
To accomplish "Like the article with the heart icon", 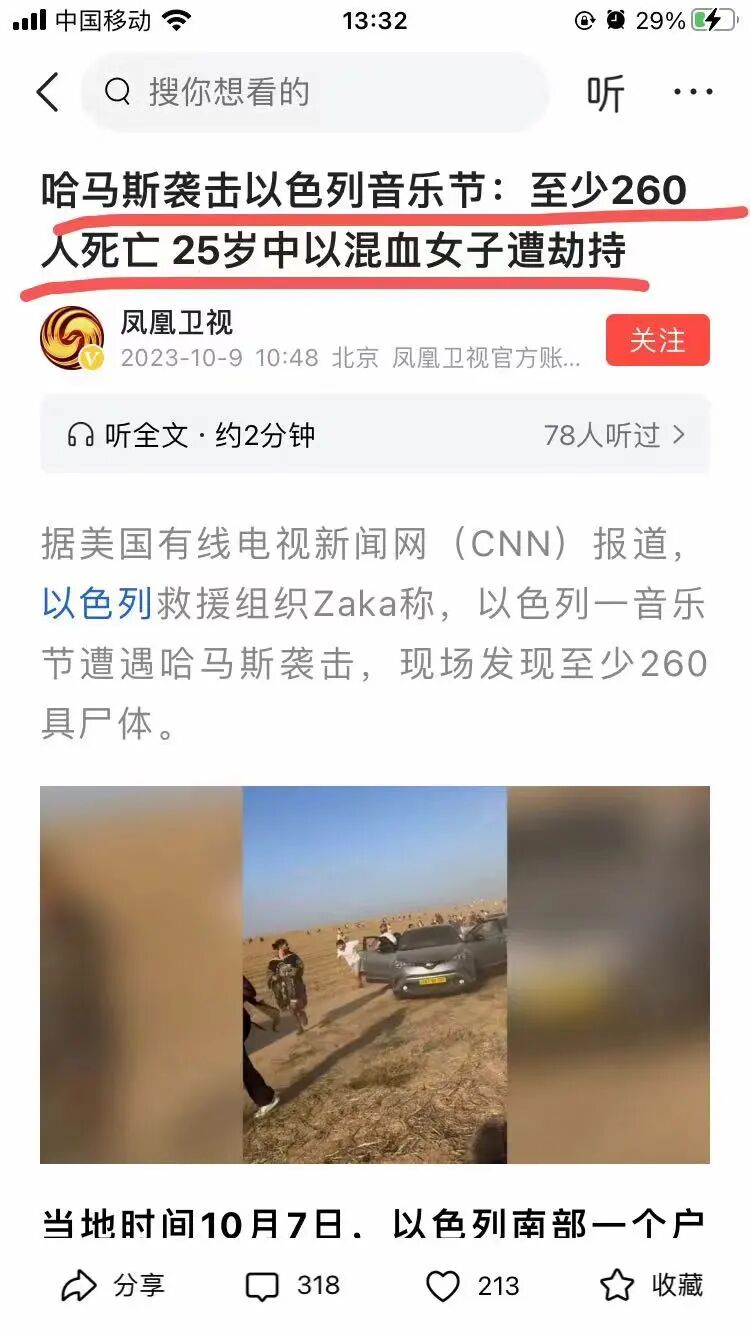I will [x=472, y=1285].
